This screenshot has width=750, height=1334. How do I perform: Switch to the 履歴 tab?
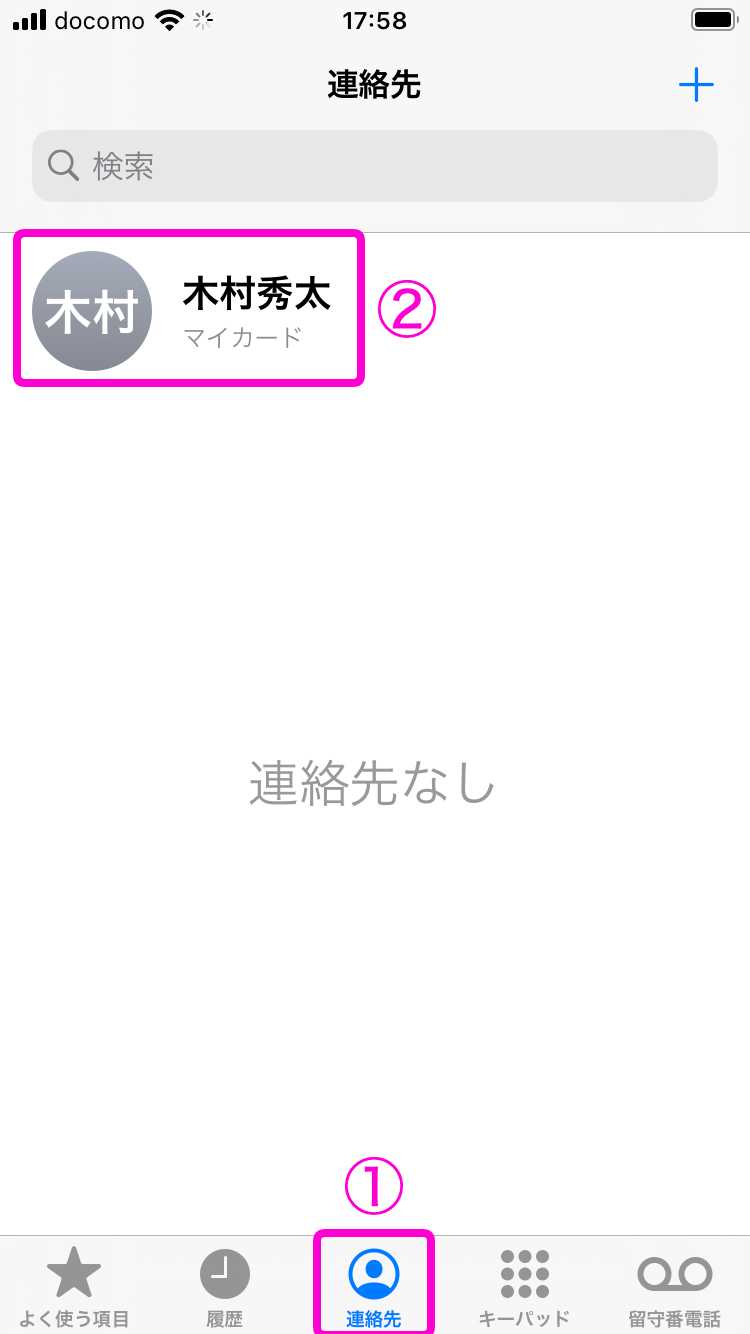pos(225,1287)
